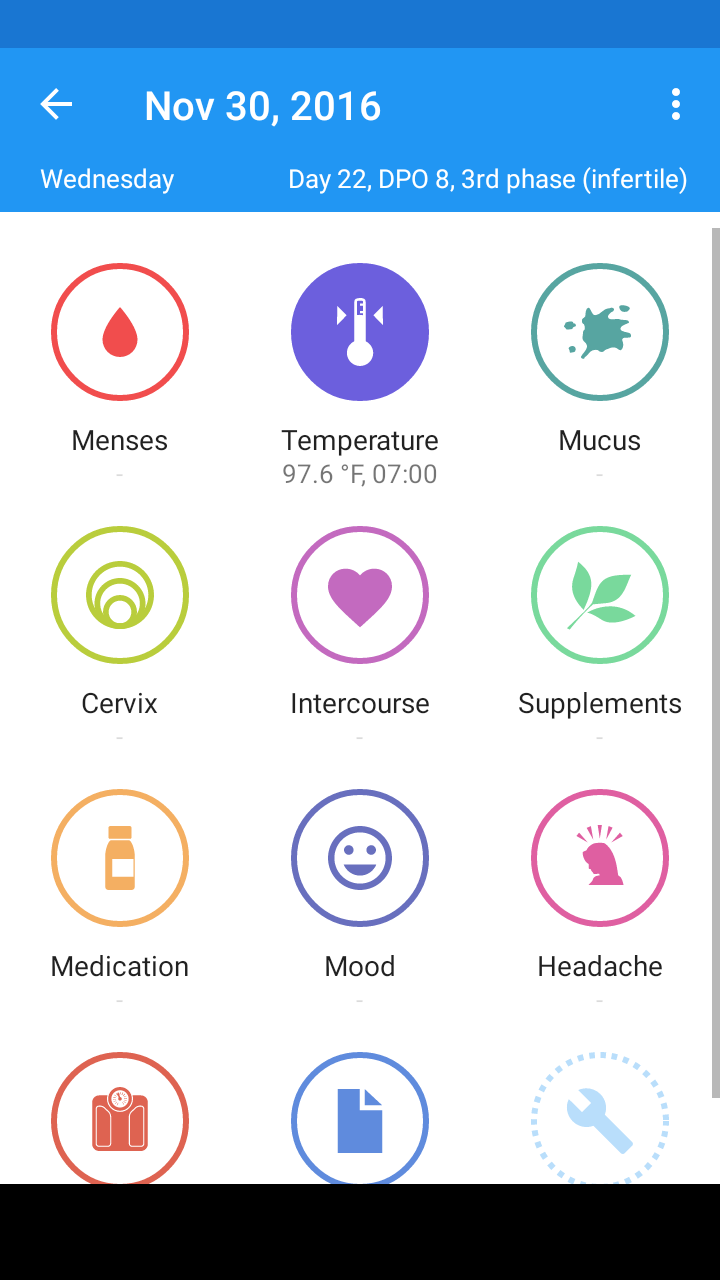
Task: Open the Supplements leaf icon
Action: point(600,595)
